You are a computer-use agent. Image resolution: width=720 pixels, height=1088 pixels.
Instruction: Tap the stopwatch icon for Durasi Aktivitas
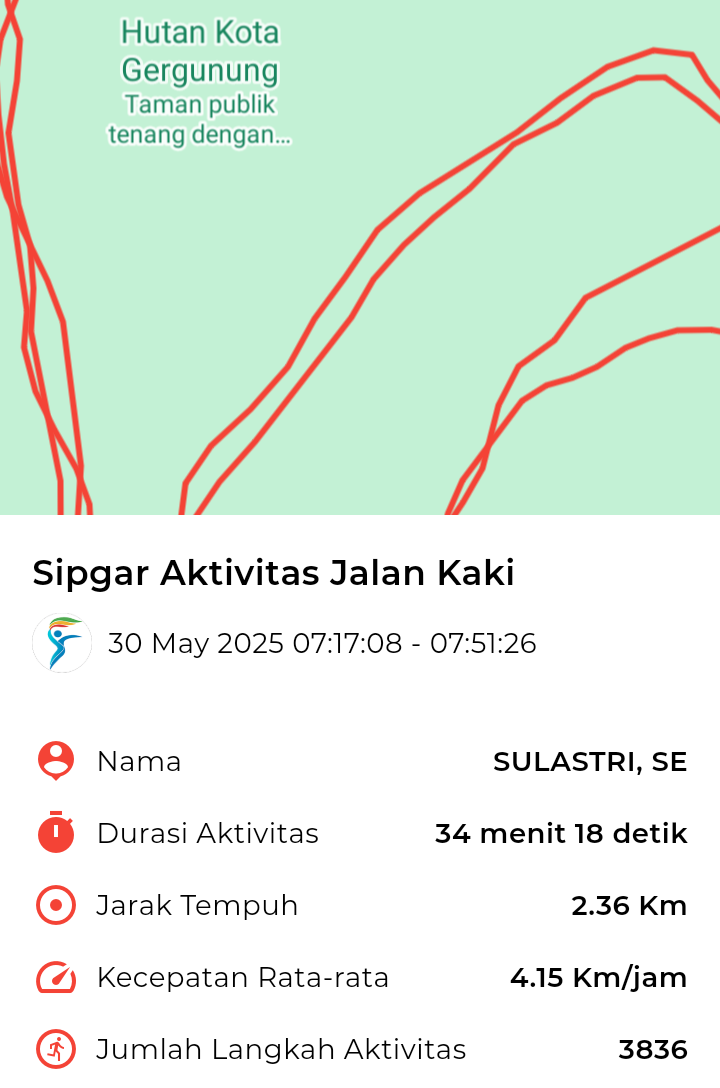tap(57, 833)
